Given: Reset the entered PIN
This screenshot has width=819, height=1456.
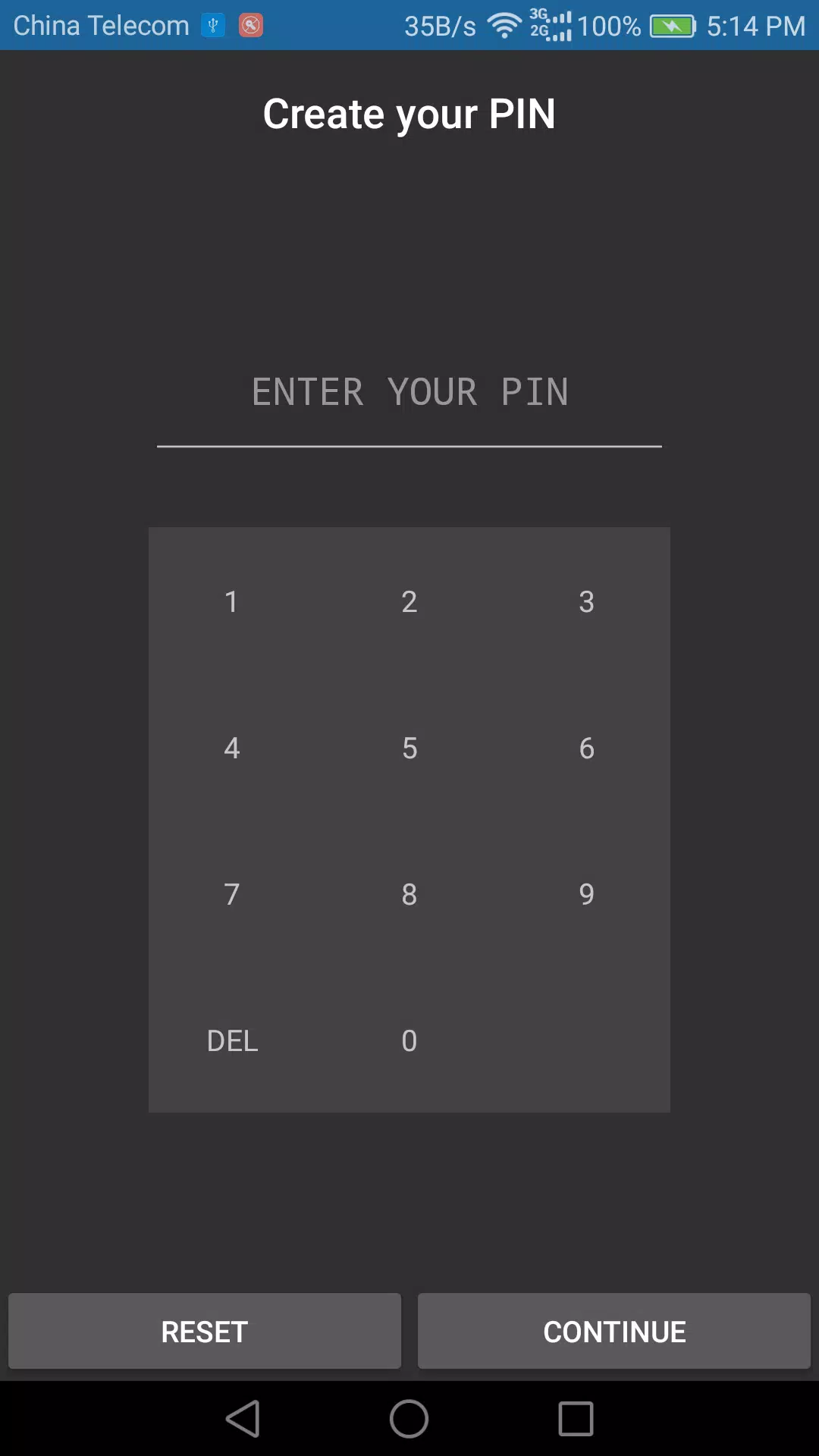Looking at the screenshot, I should [205, 1332].
